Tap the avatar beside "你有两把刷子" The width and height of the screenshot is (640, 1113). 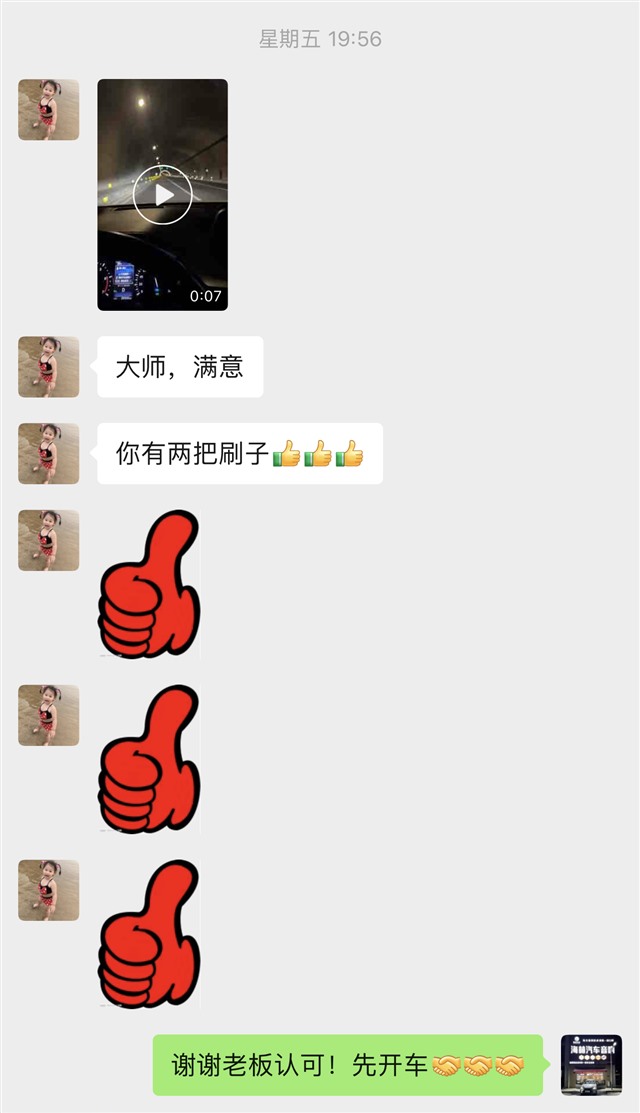click(x=48, y=454)
